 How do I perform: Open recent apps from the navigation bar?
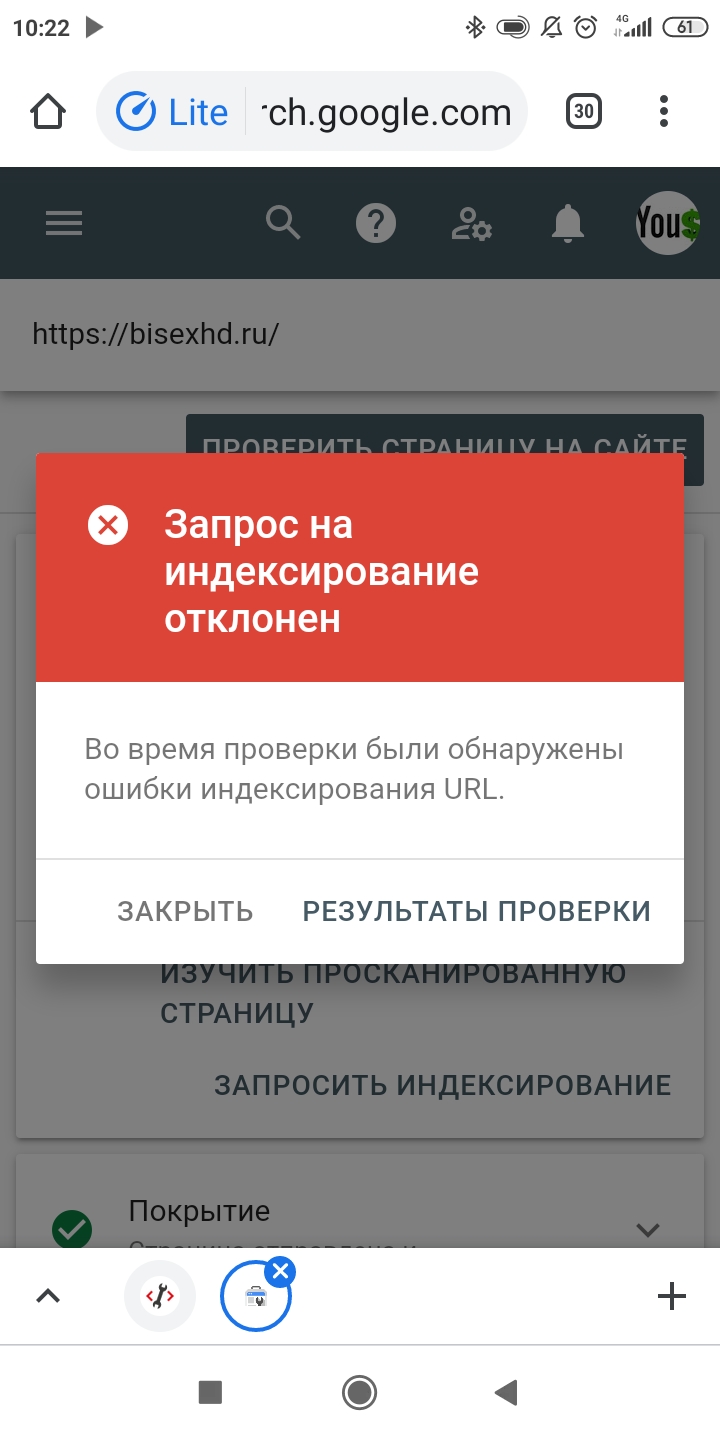(x=210, y=1391)
